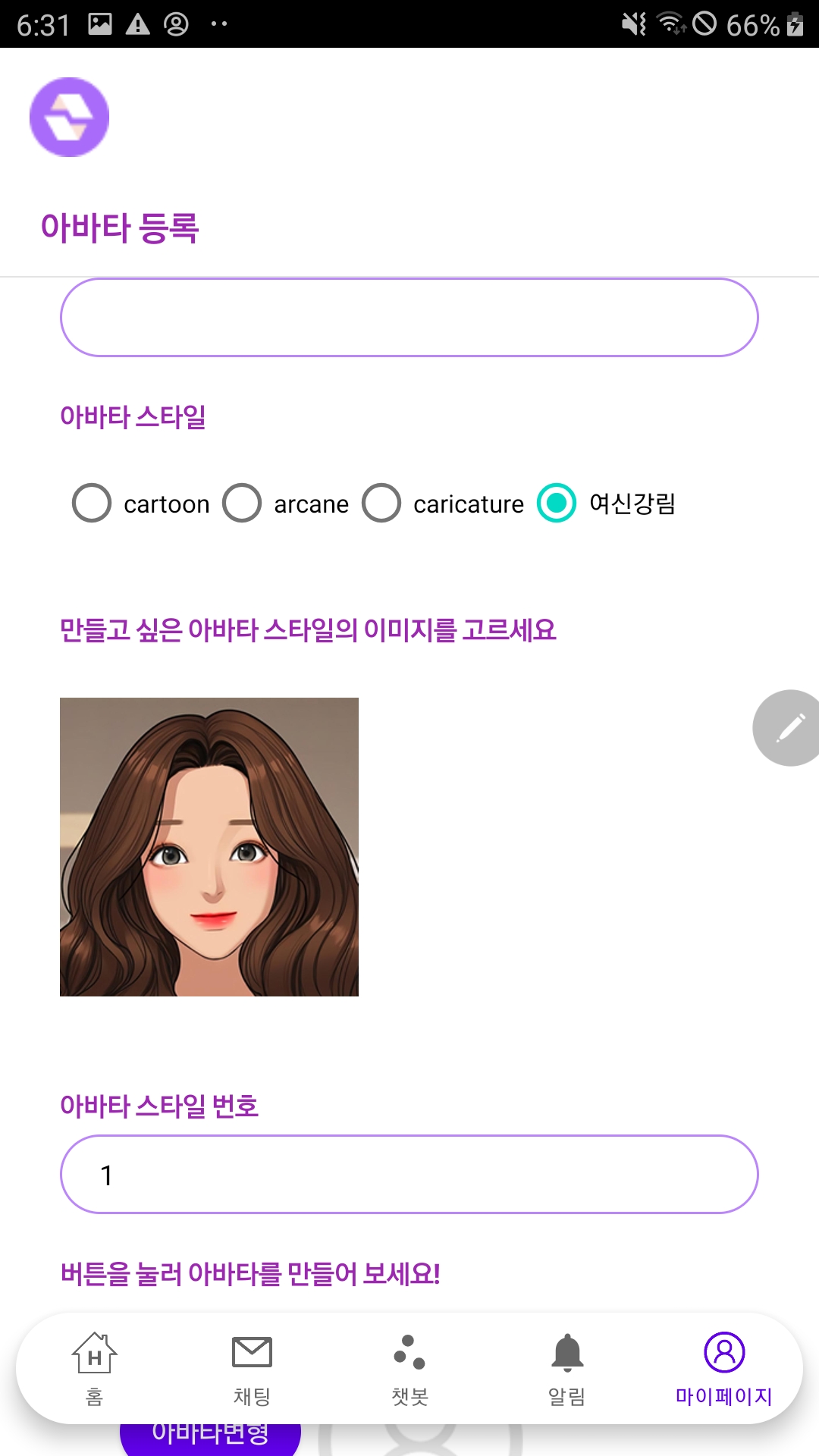Screen dimensions: 819x1456
Task: Switch to the 챗봇 tab
Action: point(409,1368)
